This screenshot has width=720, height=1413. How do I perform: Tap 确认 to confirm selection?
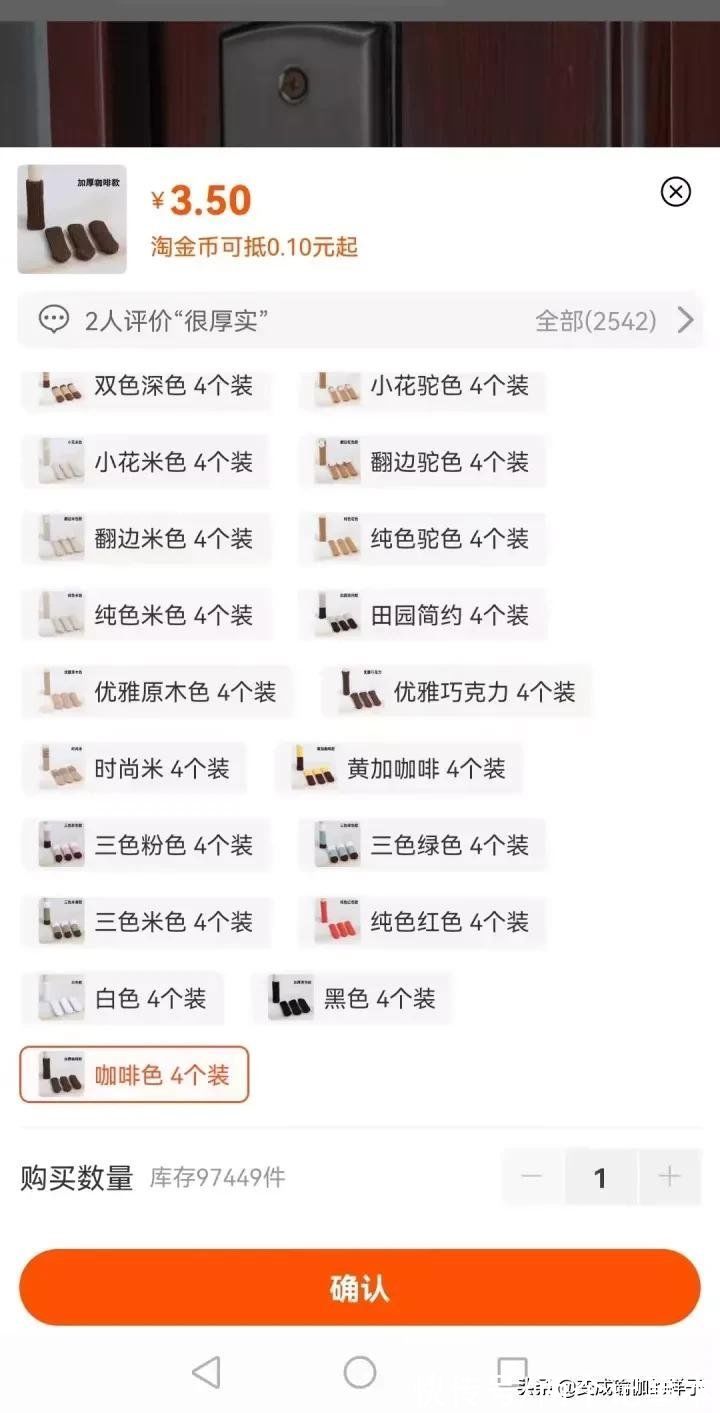pos(360,1288)
